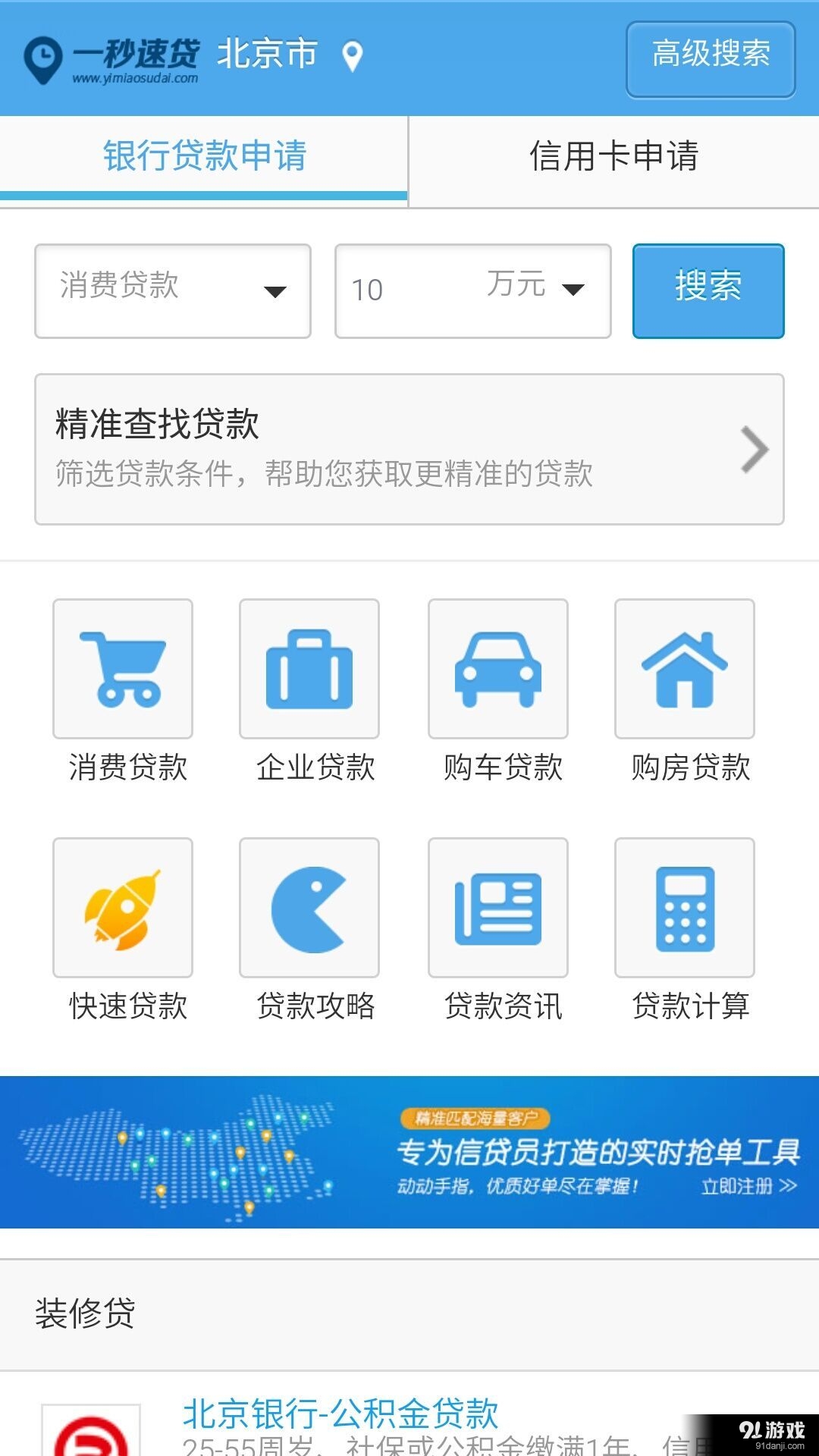Open 企业贷款 briefcase category

309,669
